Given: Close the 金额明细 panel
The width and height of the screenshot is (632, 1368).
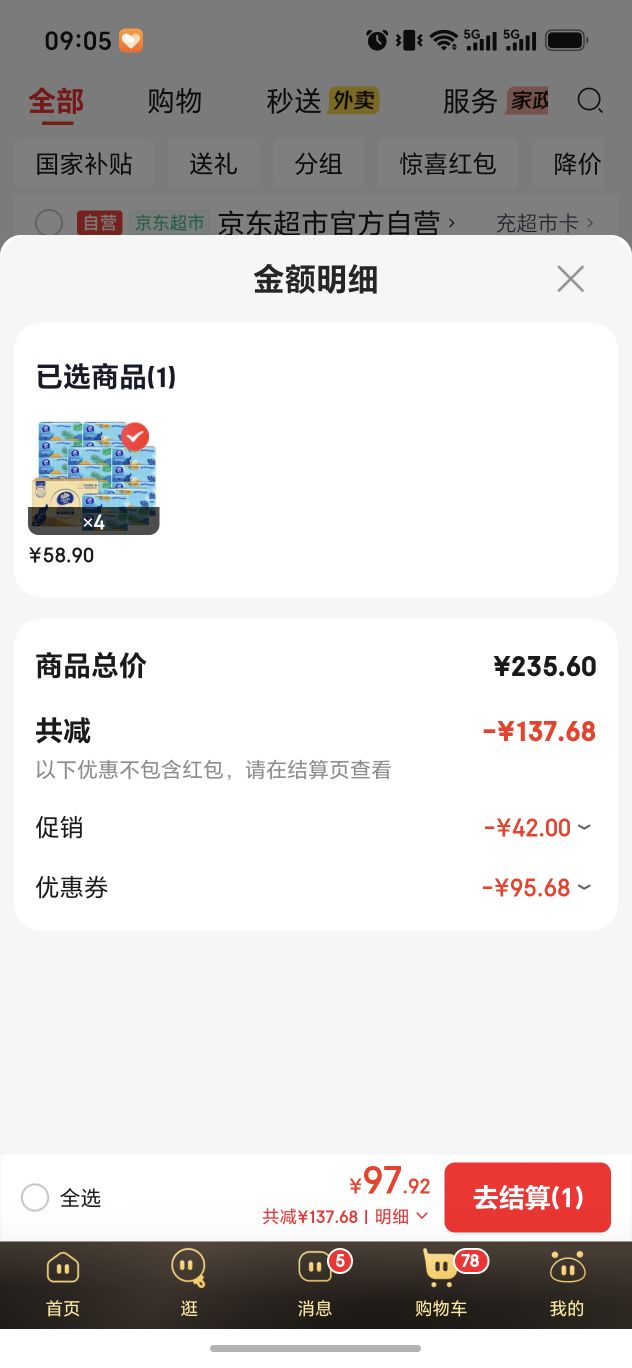Looking at the screenshot, I should [570, 279].
